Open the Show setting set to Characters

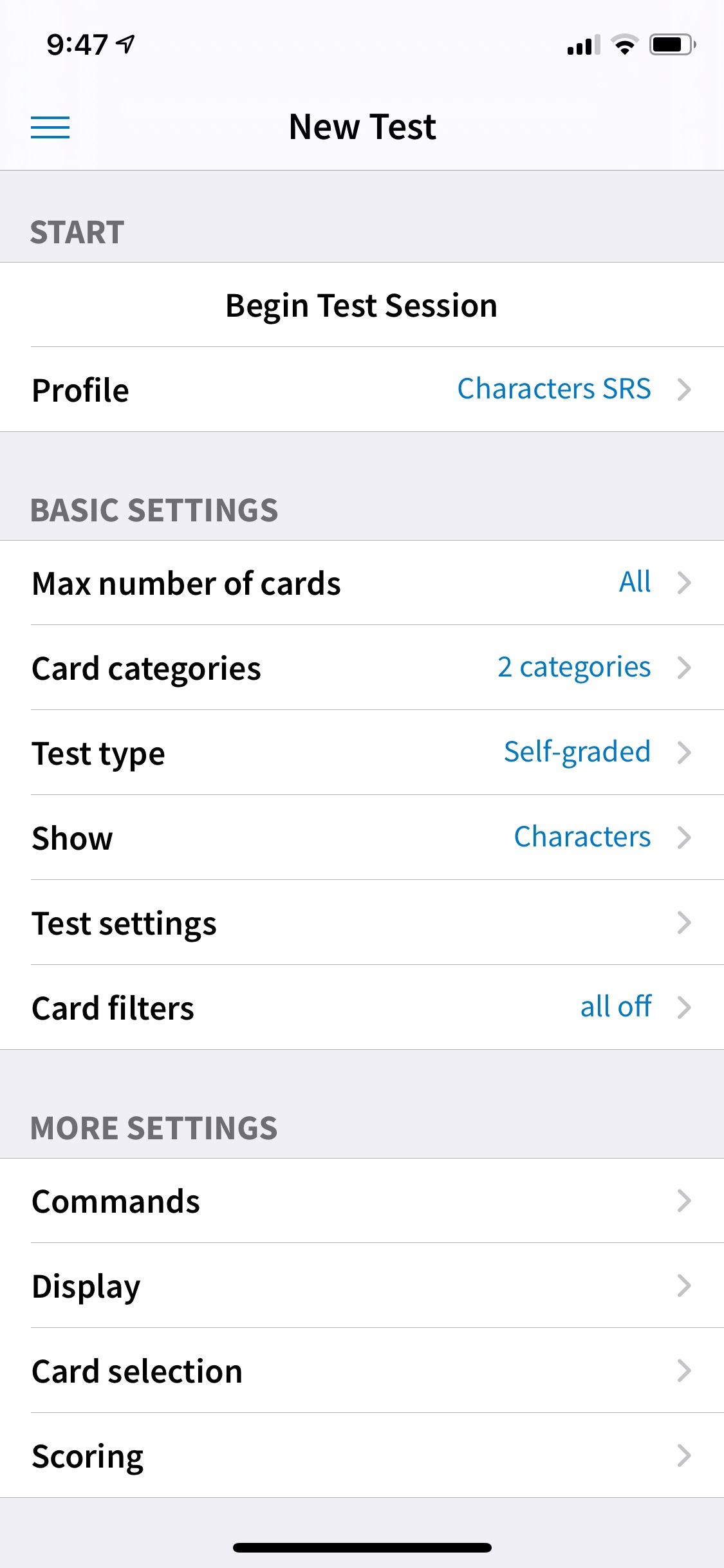coord(362,837)
